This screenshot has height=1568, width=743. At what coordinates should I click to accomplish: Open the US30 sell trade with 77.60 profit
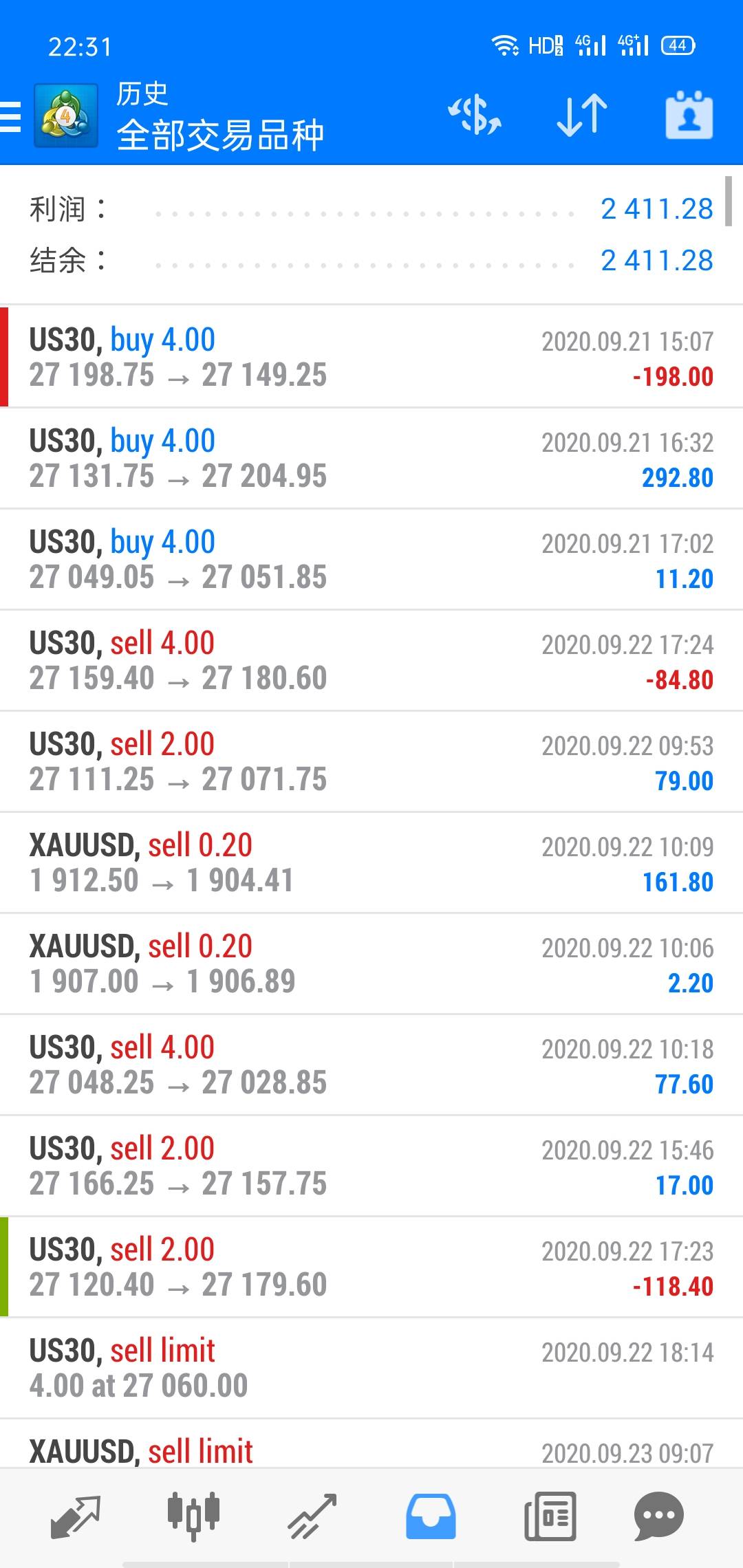tap(371, 1065)
